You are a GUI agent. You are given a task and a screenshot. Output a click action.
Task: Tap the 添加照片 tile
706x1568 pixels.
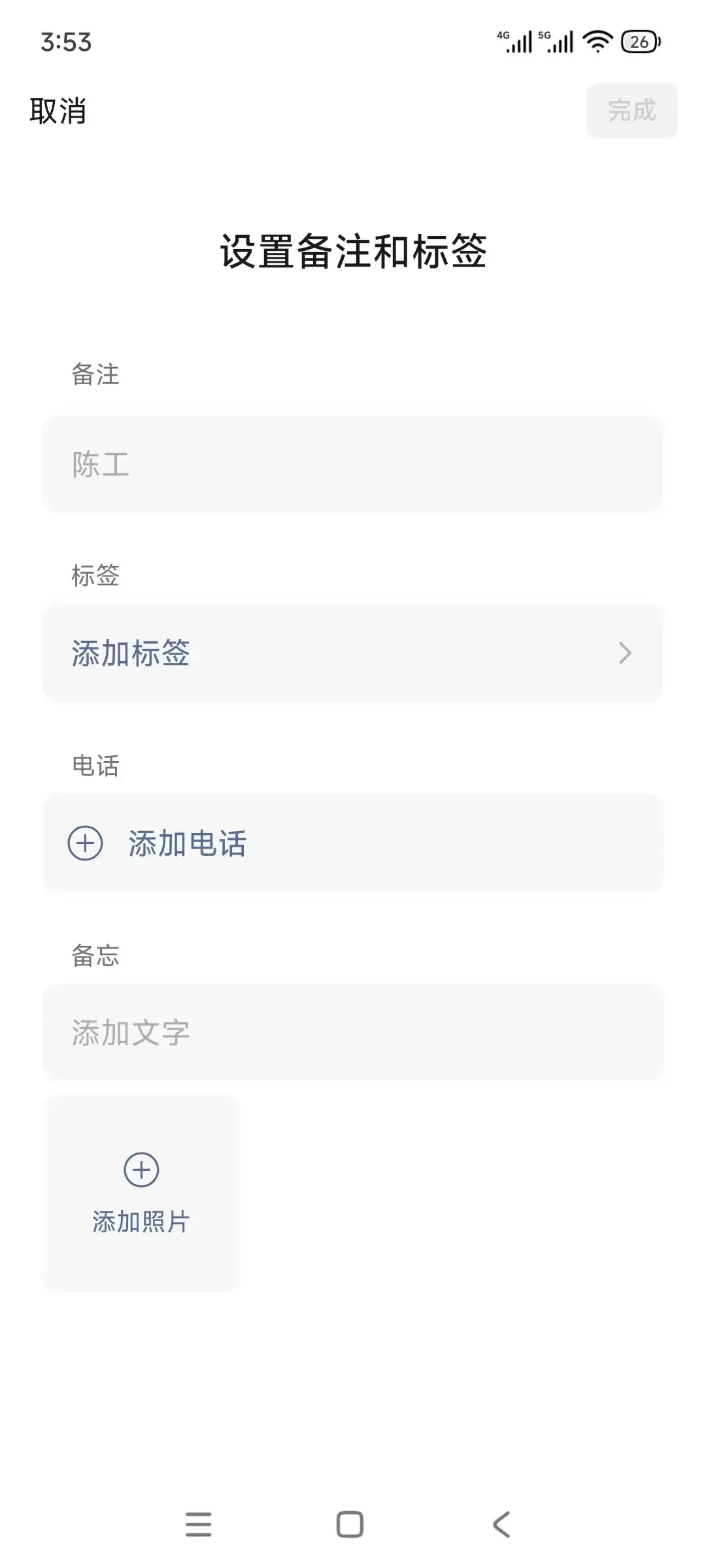[141, 1194]
